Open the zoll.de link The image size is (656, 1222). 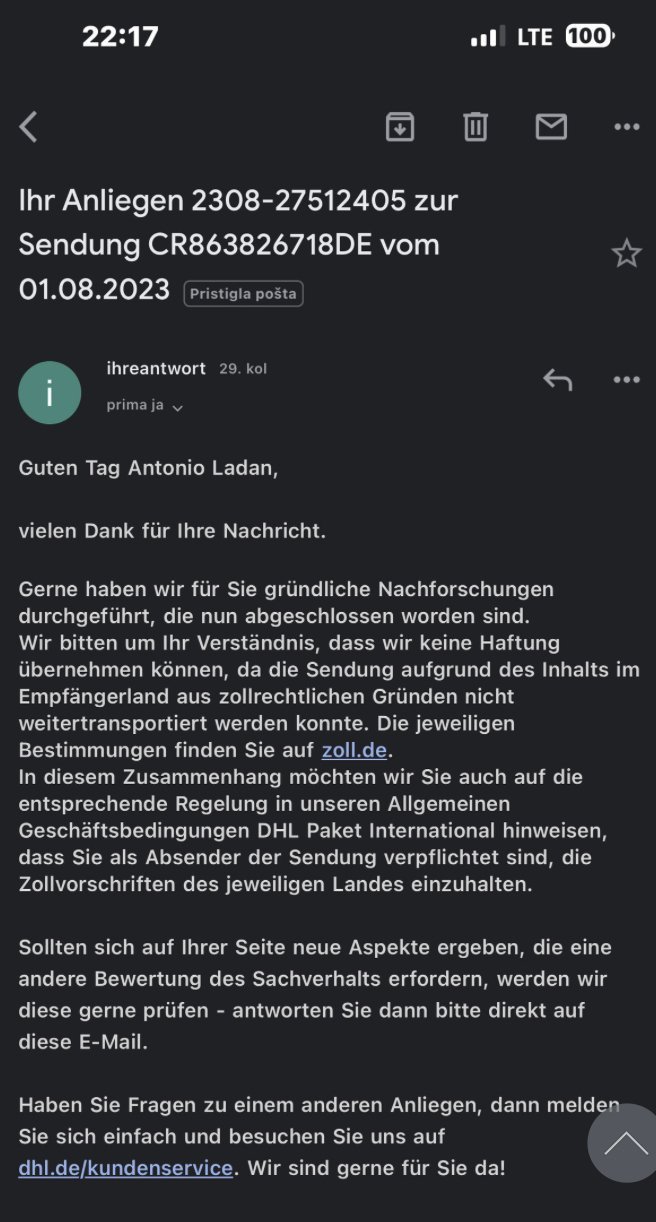pyautogui.click(x=353, y=750)
